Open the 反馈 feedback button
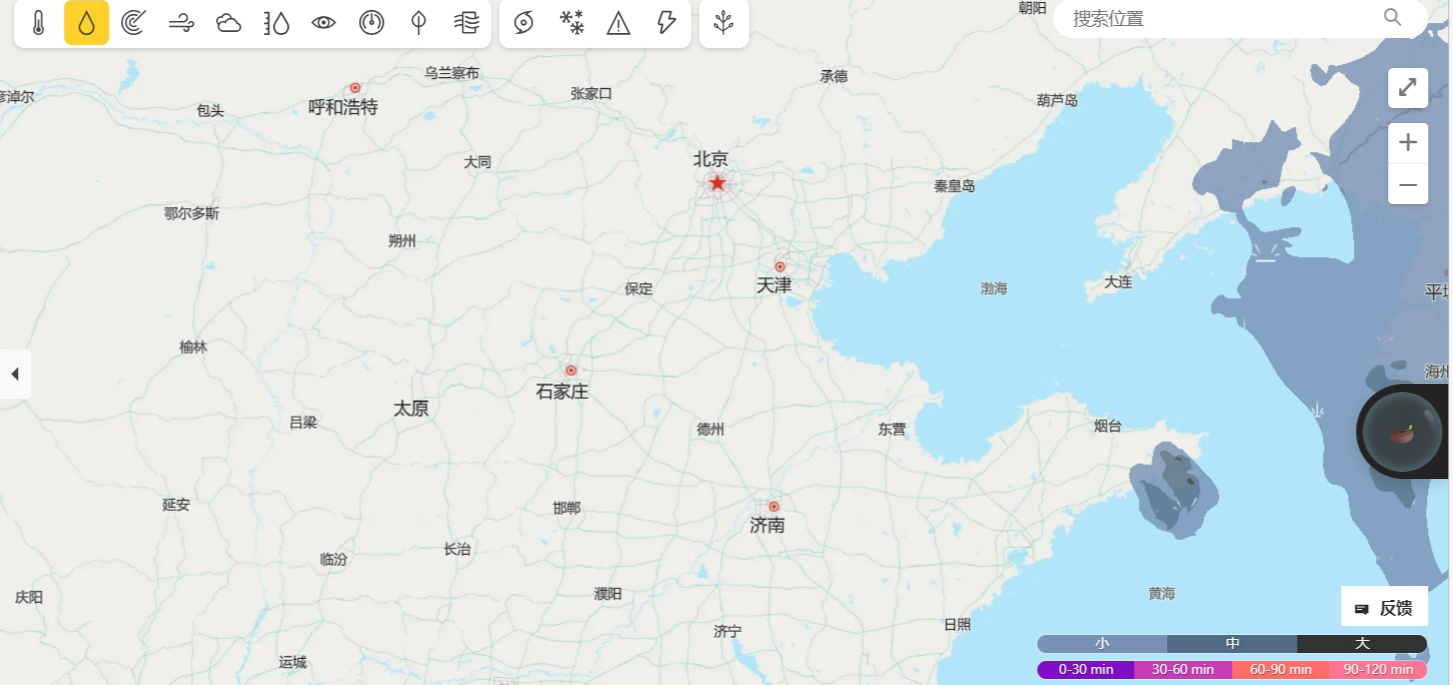The width and height of the screenshot is (1453, 685). [1384, 608]
